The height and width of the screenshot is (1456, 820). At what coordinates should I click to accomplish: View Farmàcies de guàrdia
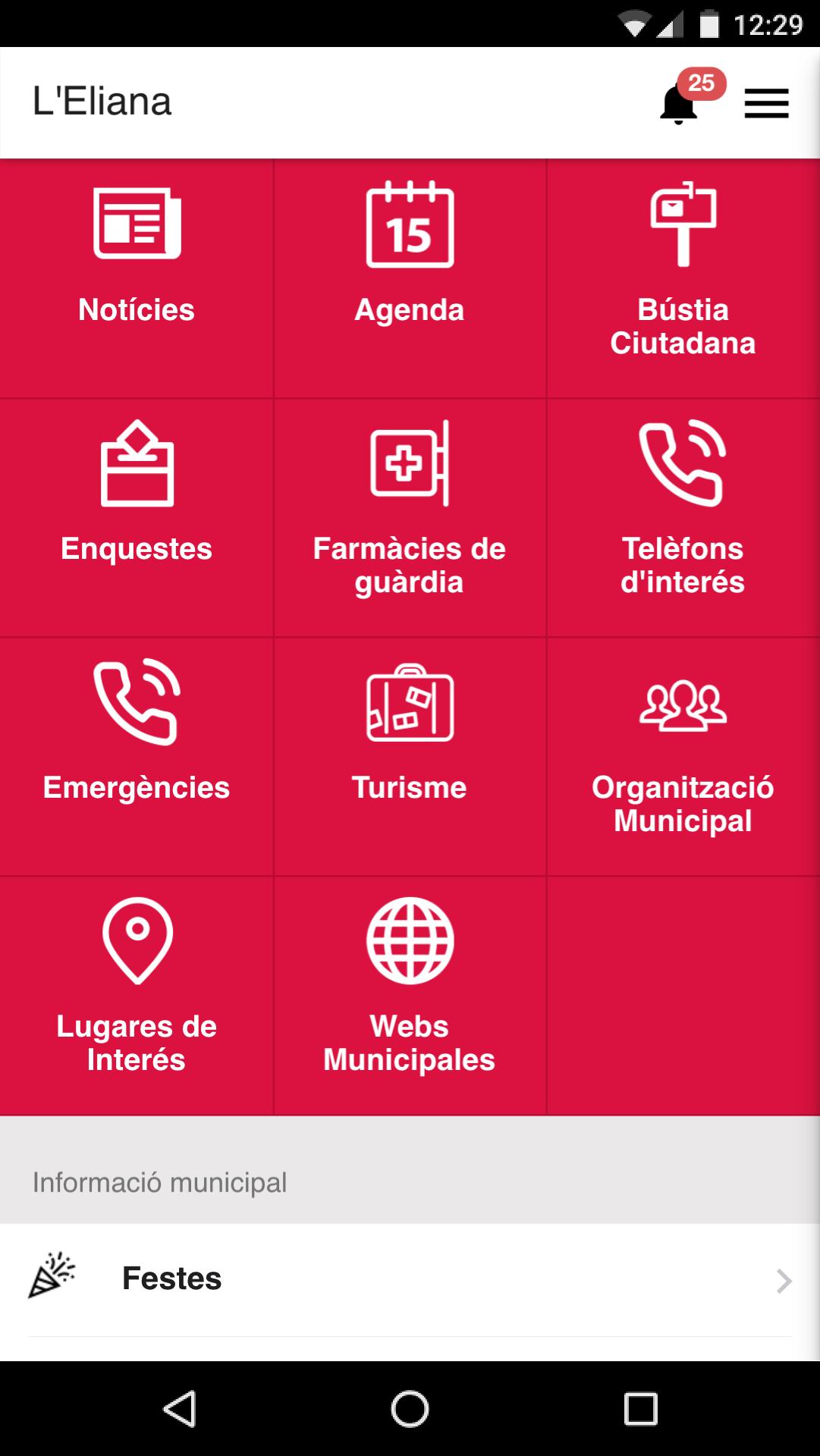(410, 517)
